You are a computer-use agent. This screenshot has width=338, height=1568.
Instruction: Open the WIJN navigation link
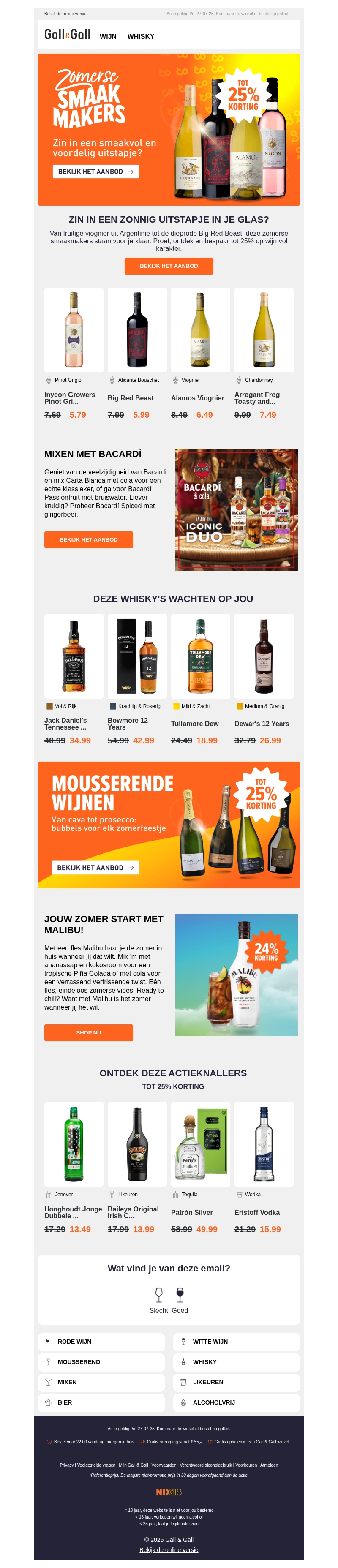pos(108,36)
